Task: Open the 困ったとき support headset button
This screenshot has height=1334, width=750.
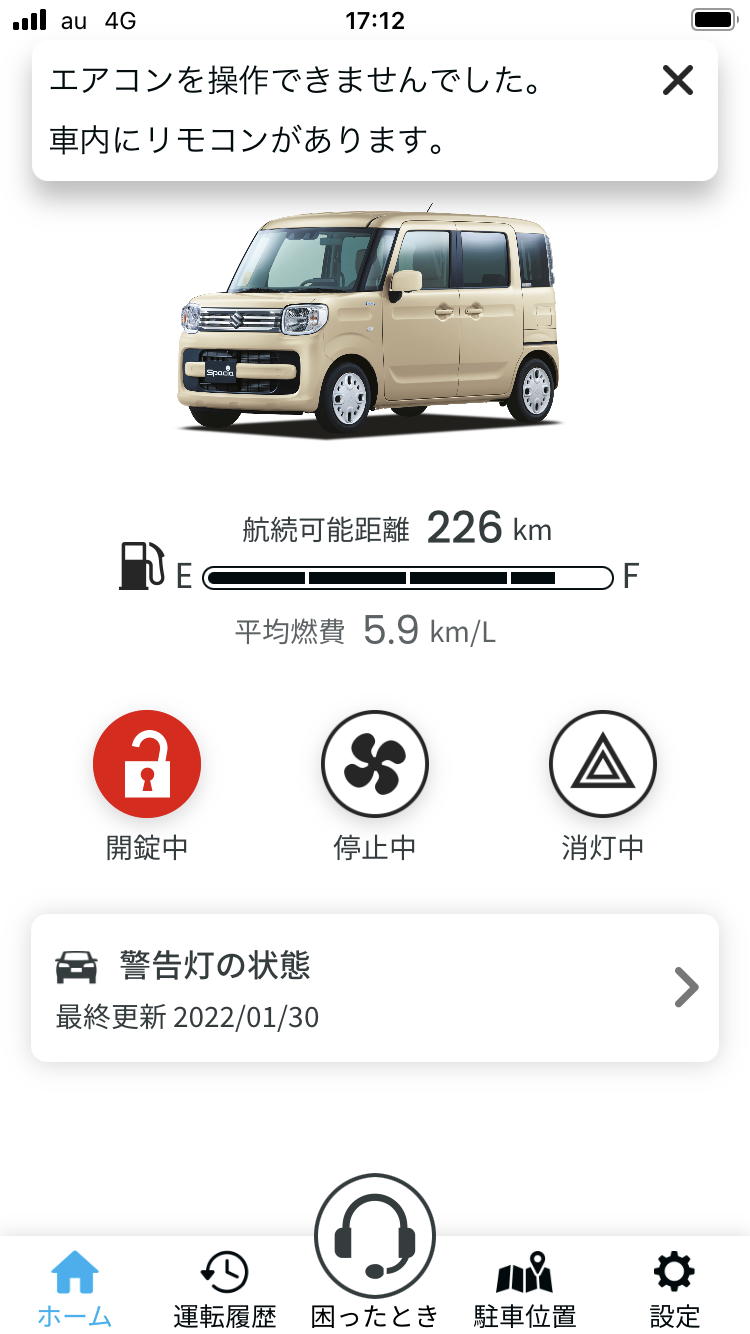Action: pyautogui.click(x=375, y=1240)
